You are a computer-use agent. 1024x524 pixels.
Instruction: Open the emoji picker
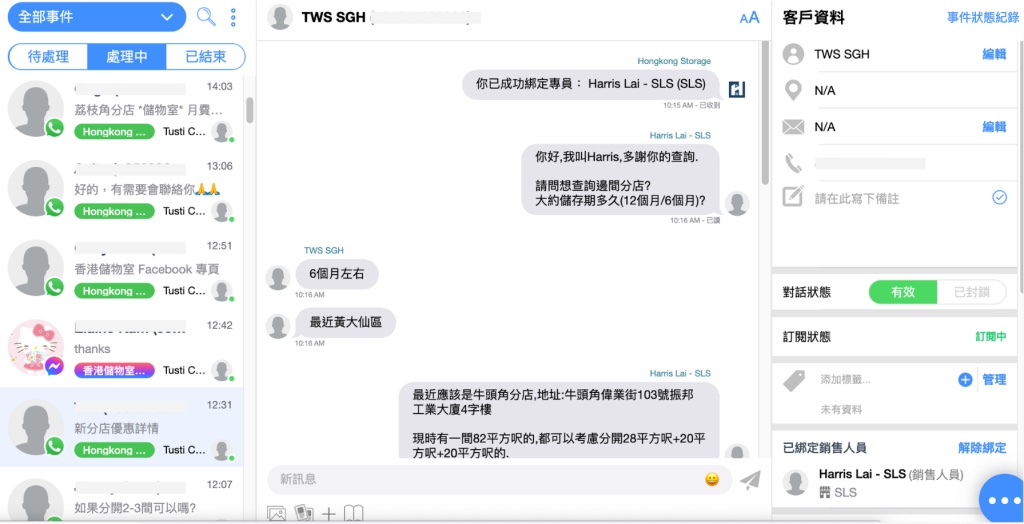click(712, 479)
